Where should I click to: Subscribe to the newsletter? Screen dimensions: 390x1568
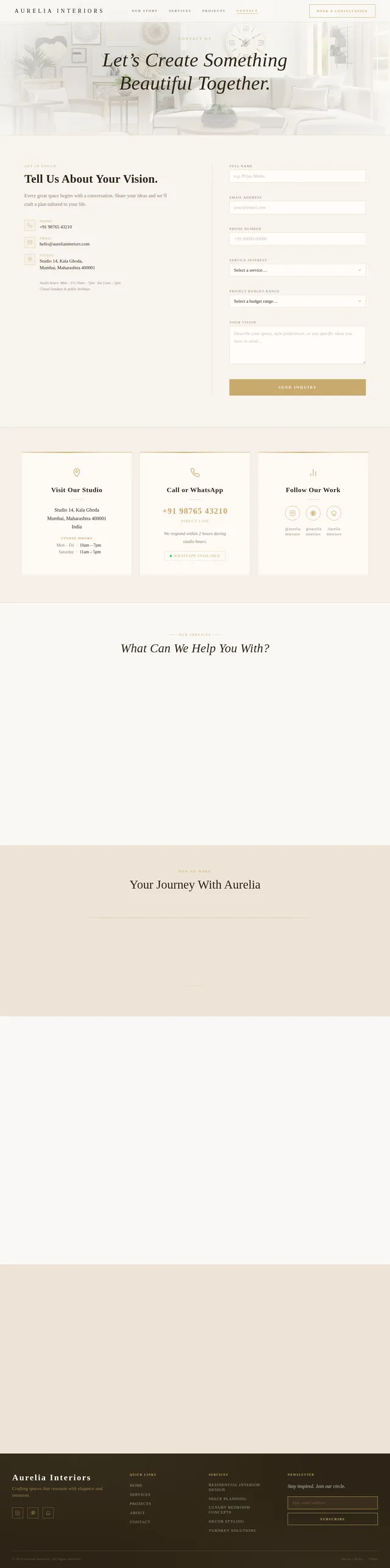click(332, 1519)
